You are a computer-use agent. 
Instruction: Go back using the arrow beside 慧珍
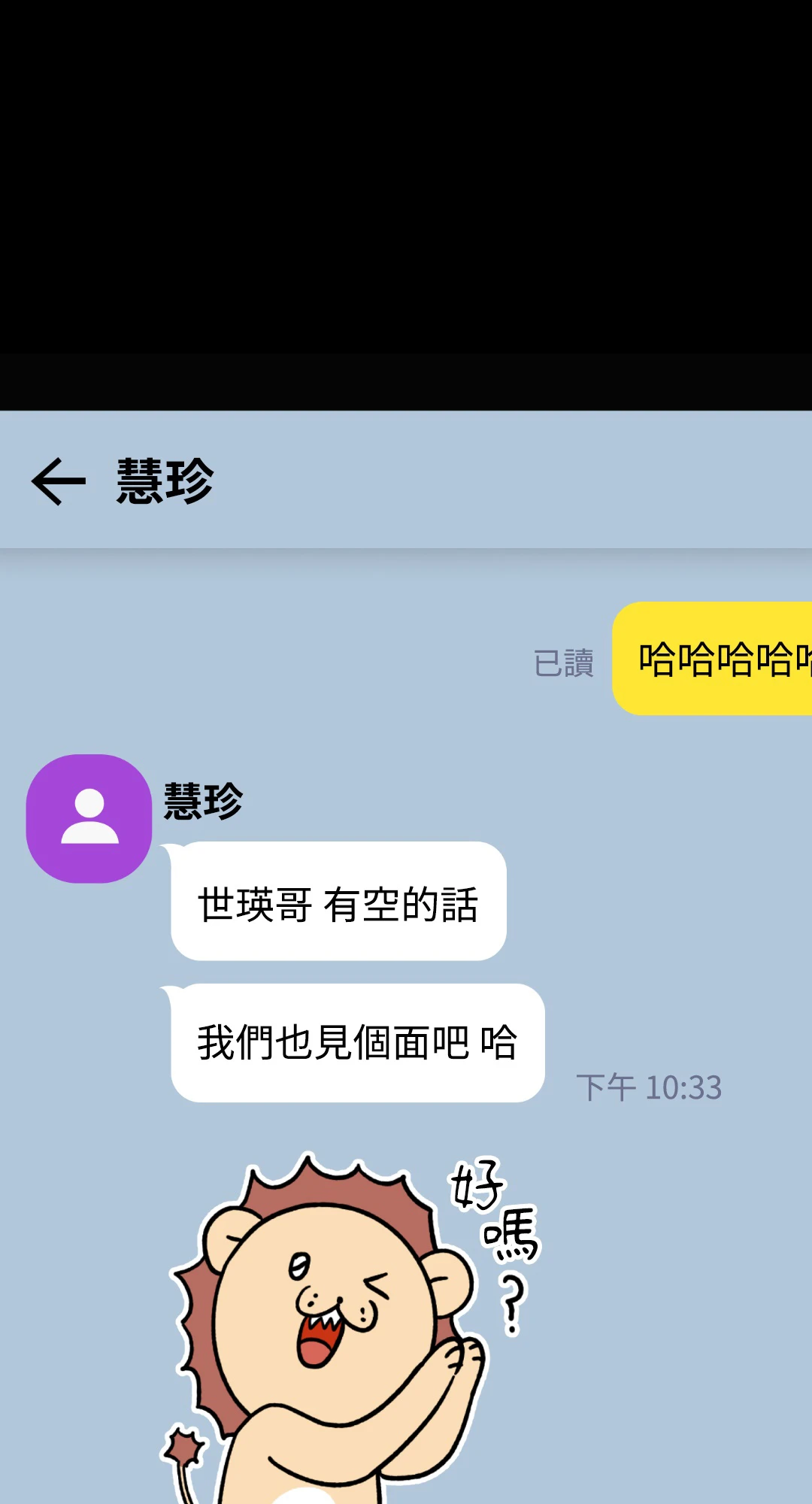[x=59, y=481]
